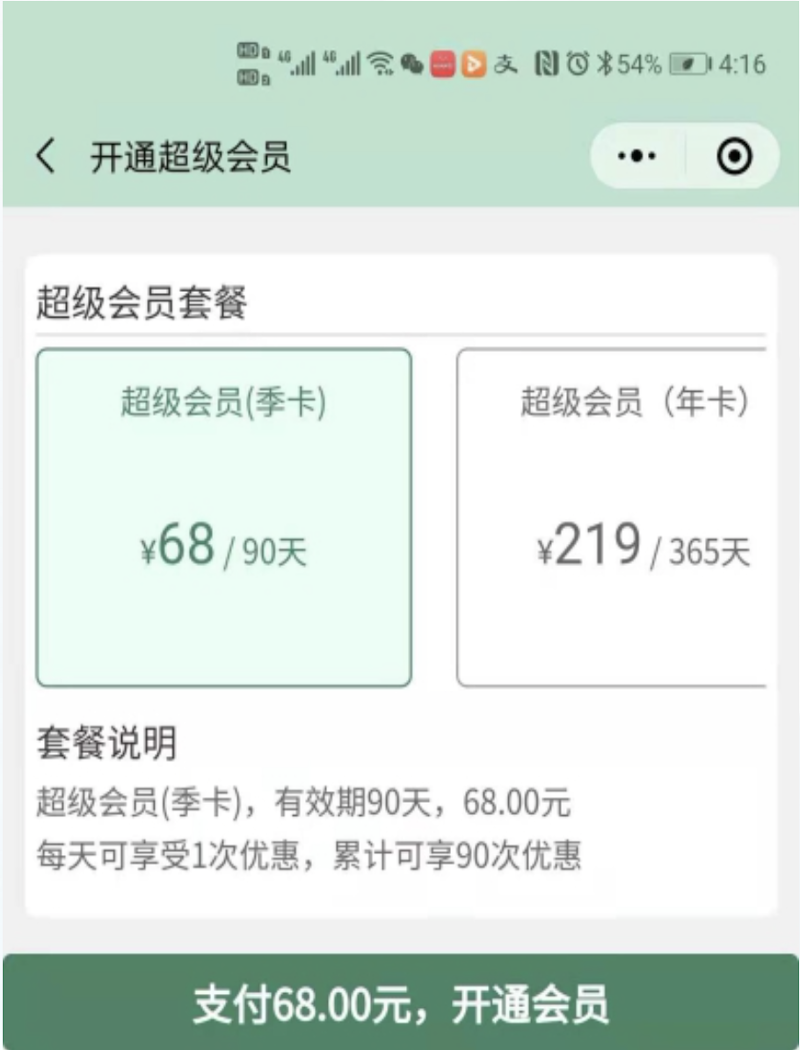
Task: Close the mini program via the circle icon
Action: 734,157
